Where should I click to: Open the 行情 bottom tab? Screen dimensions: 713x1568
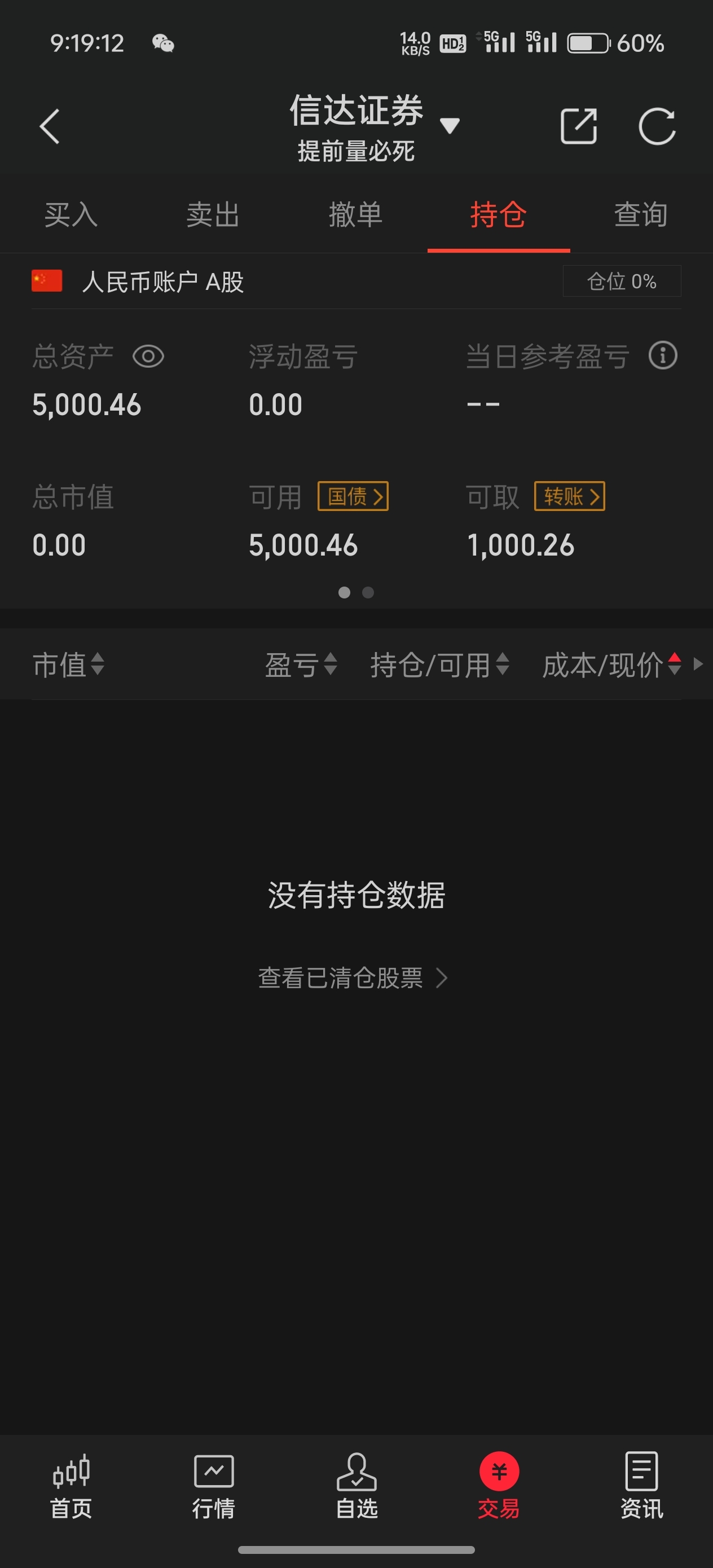click(214, 1486)
